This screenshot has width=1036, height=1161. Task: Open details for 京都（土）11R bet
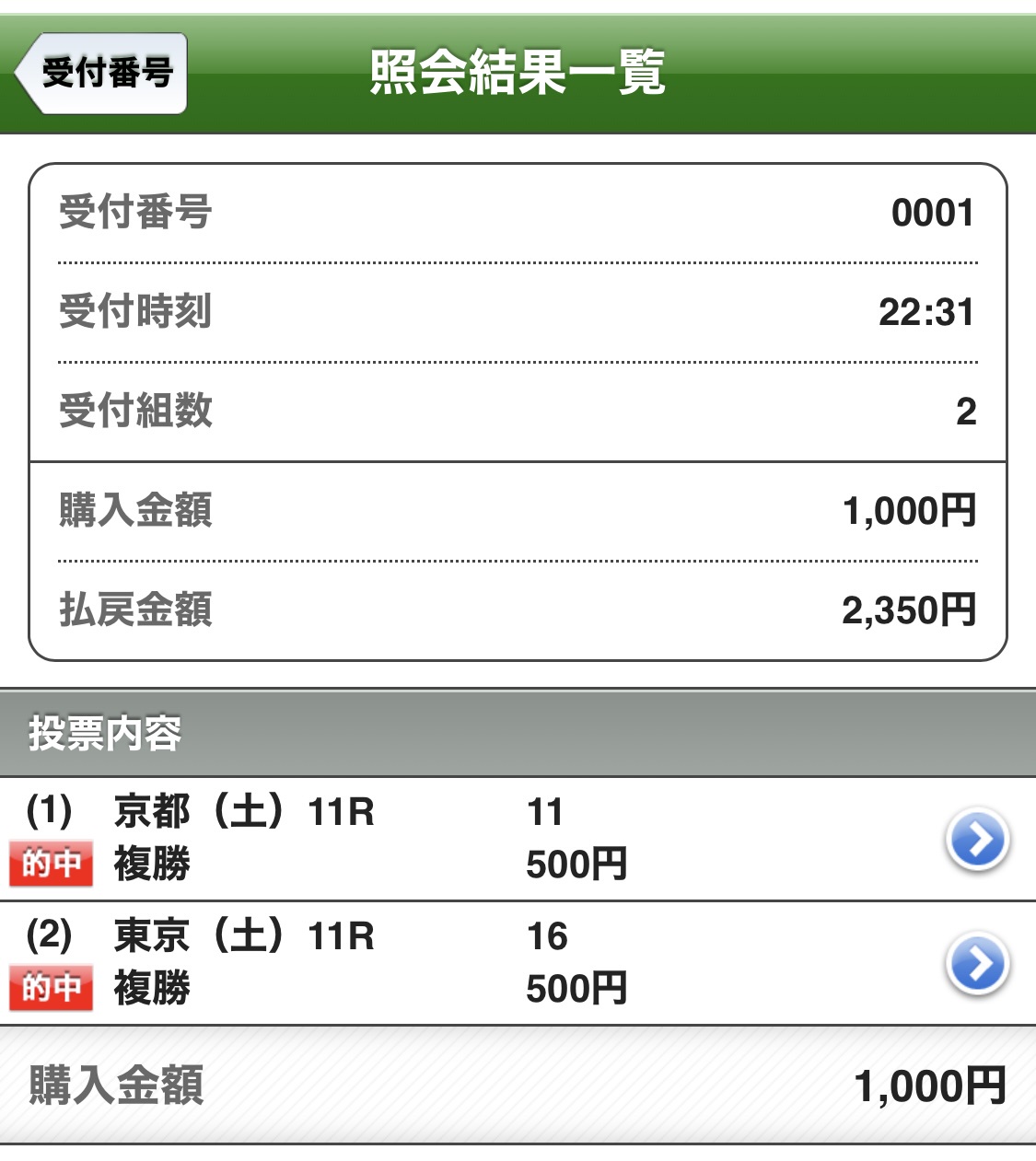pyautogui.click(x=977, y=839)
